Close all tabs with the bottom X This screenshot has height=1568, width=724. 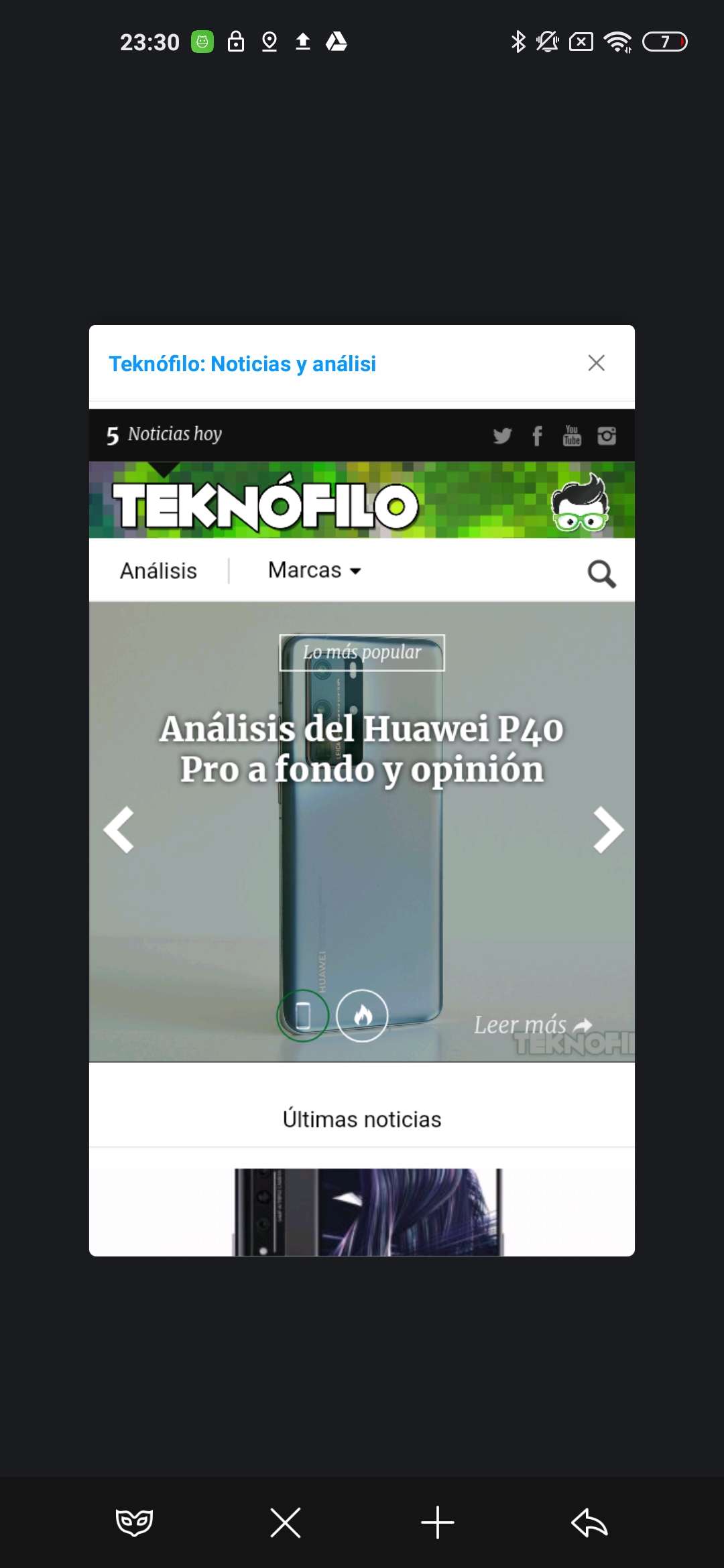point(286,1522)
